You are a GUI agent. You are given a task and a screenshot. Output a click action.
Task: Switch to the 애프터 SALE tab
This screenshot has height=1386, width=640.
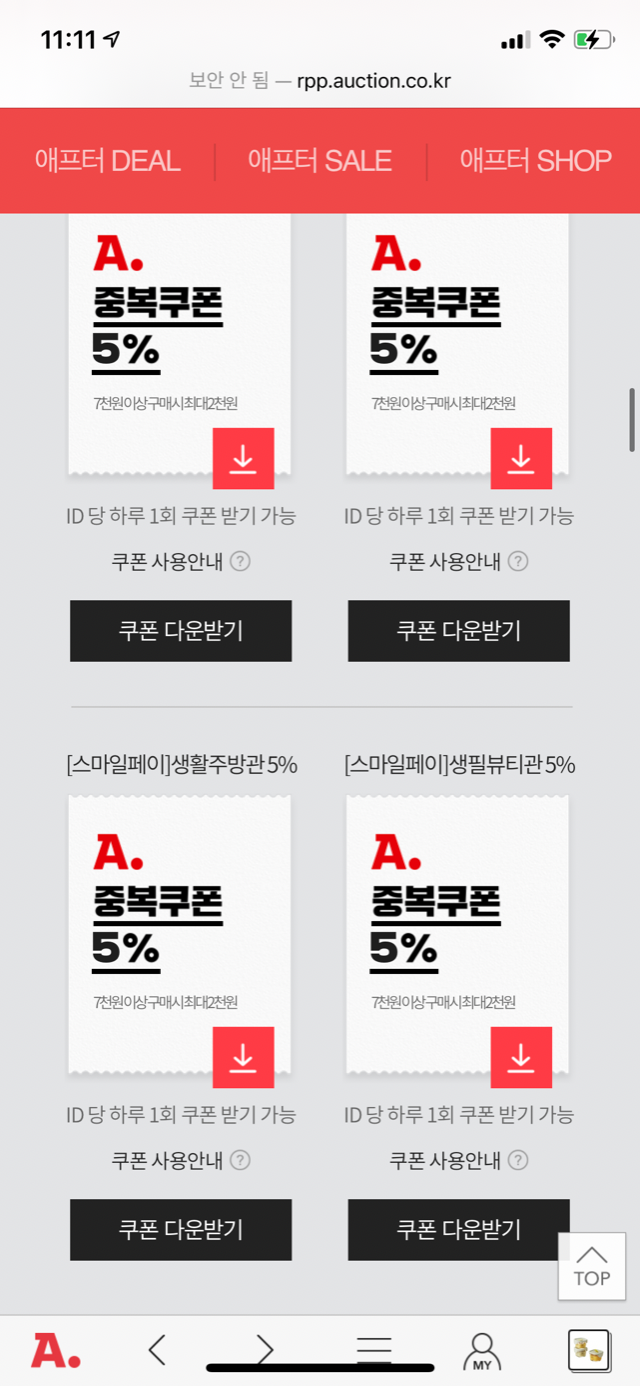point(320,161)
